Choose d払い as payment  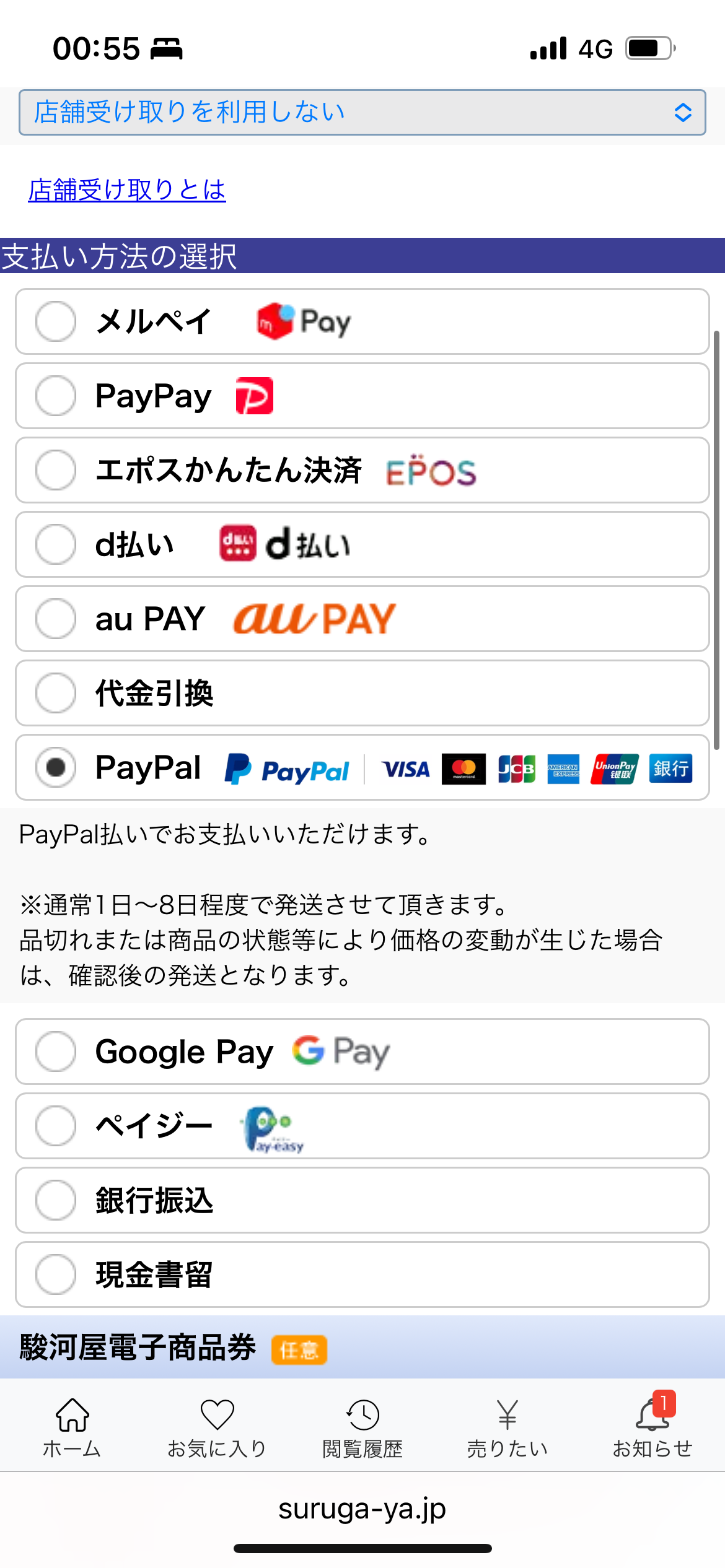coord(56,544)
